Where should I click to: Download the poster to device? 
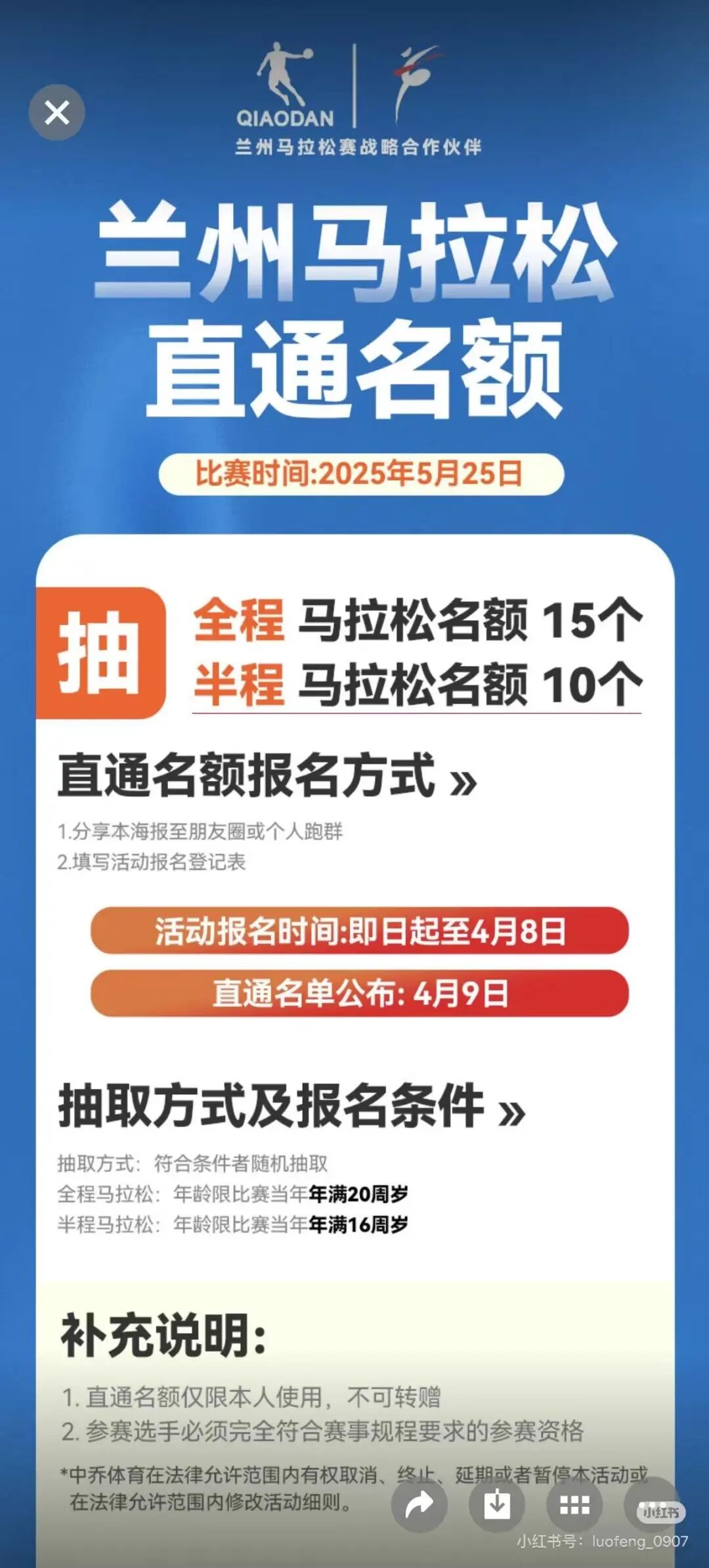pos(497,1504)
